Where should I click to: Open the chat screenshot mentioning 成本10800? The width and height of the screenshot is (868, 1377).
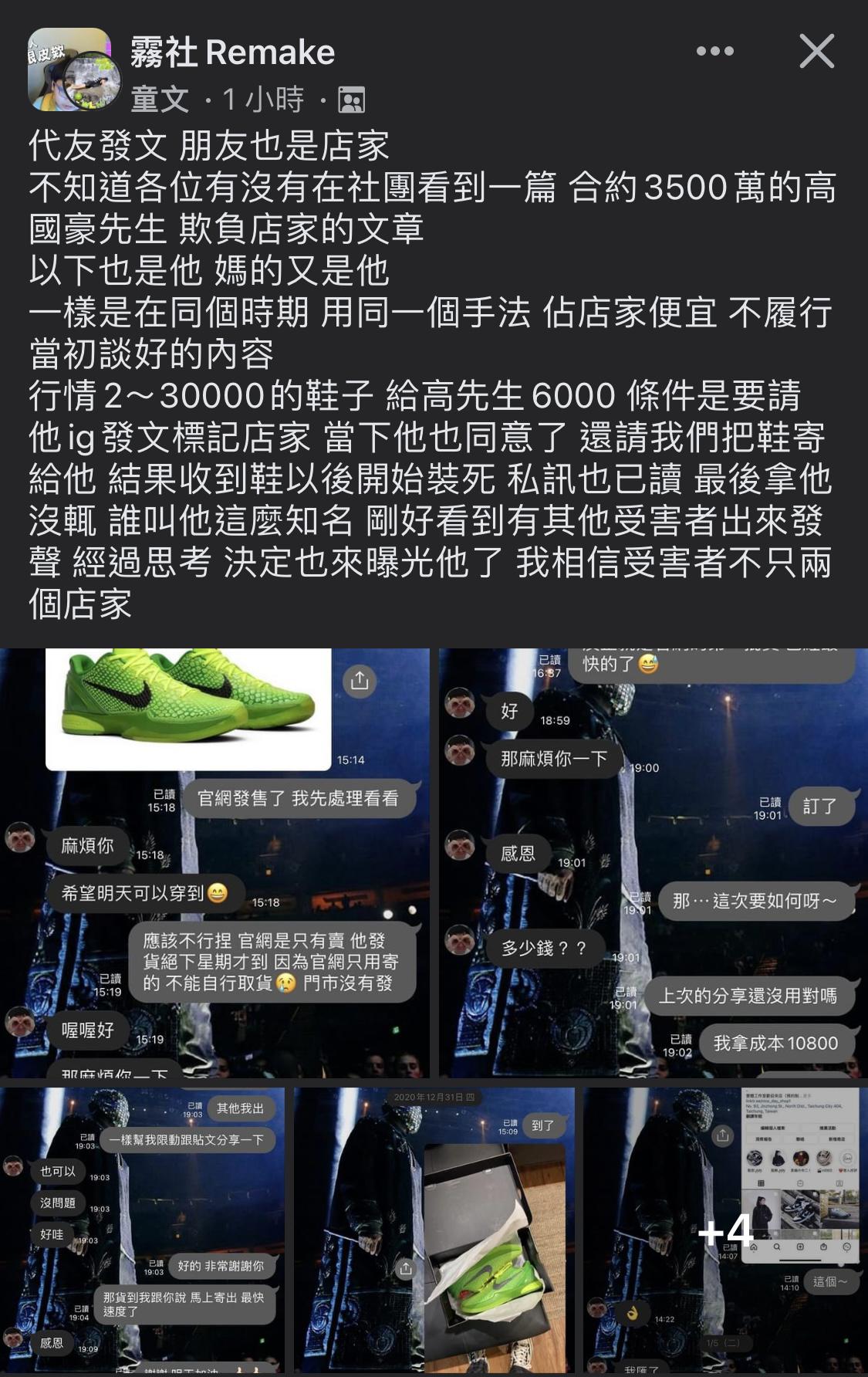coord(653,862)
